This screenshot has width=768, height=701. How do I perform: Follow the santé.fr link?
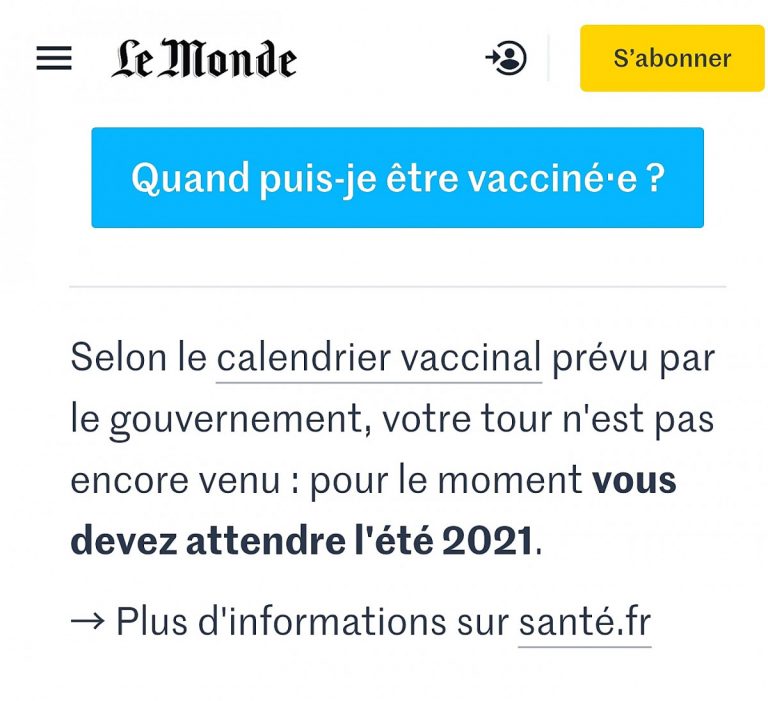pyautogui.click(x=584, y=622)
